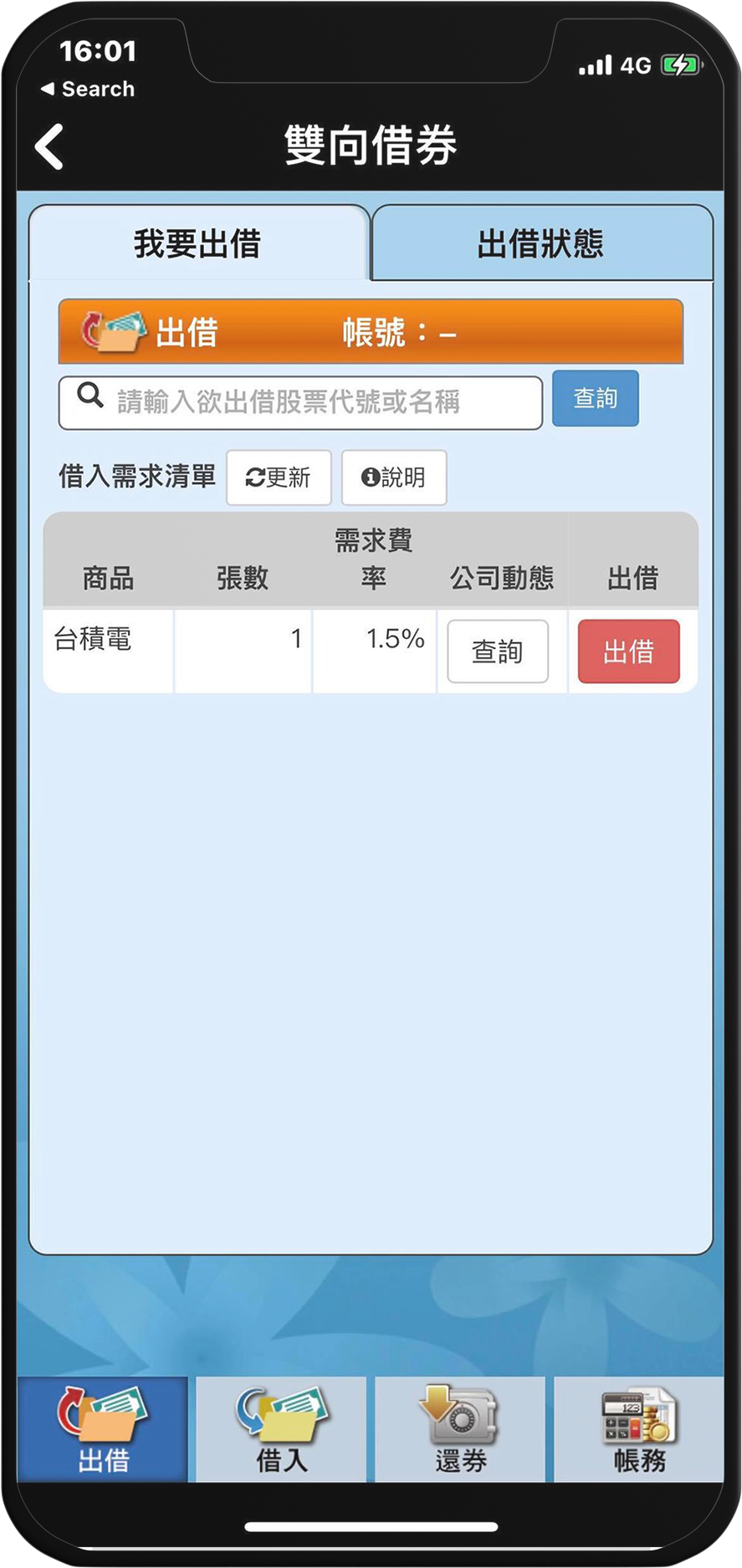Switch to the 出借狀態 tab
The height and width of the screenshot is (1568, 742).
coord(541,243)
